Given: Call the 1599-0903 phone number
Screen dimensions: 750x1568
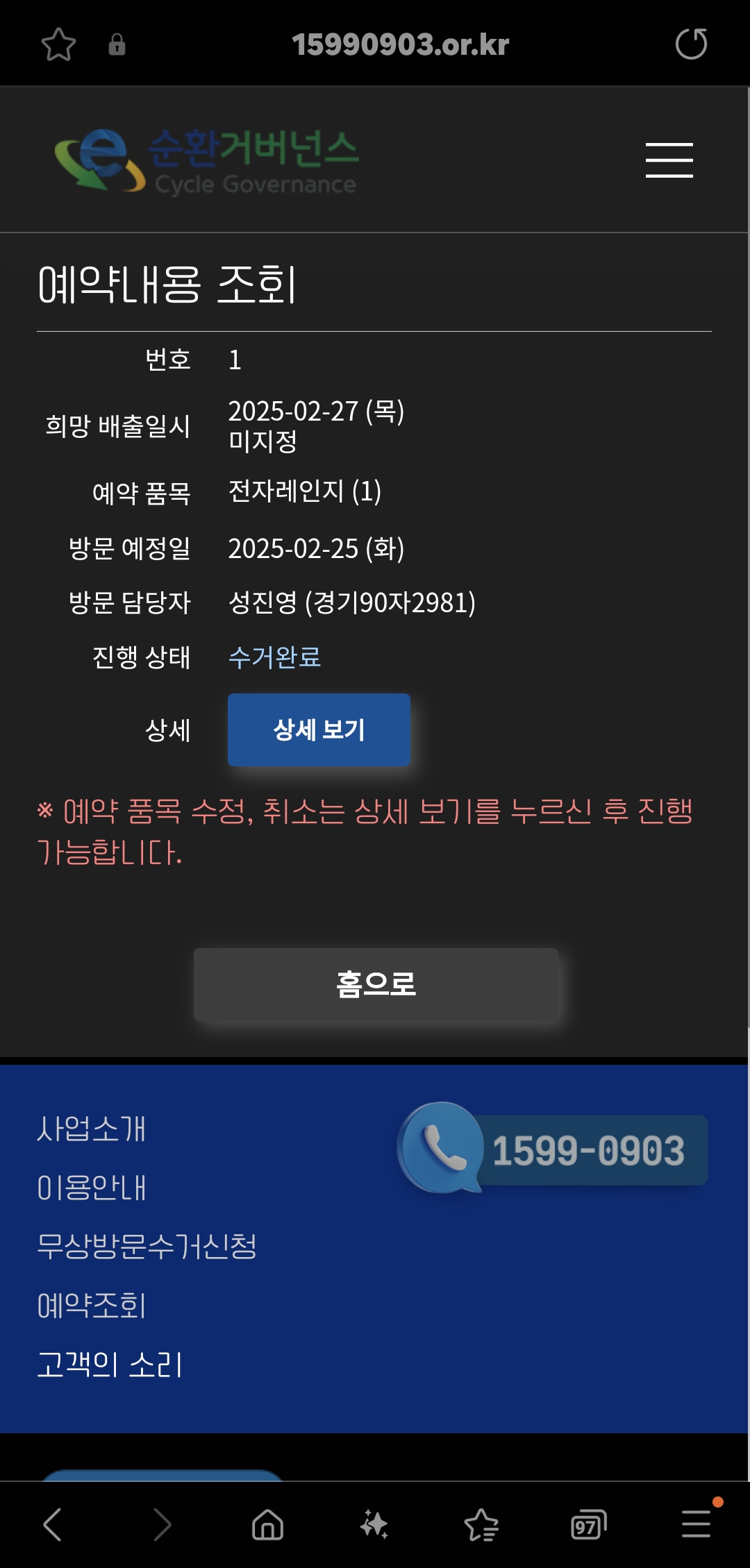Looking at the screenshot, I should [x=553, y=1149].
